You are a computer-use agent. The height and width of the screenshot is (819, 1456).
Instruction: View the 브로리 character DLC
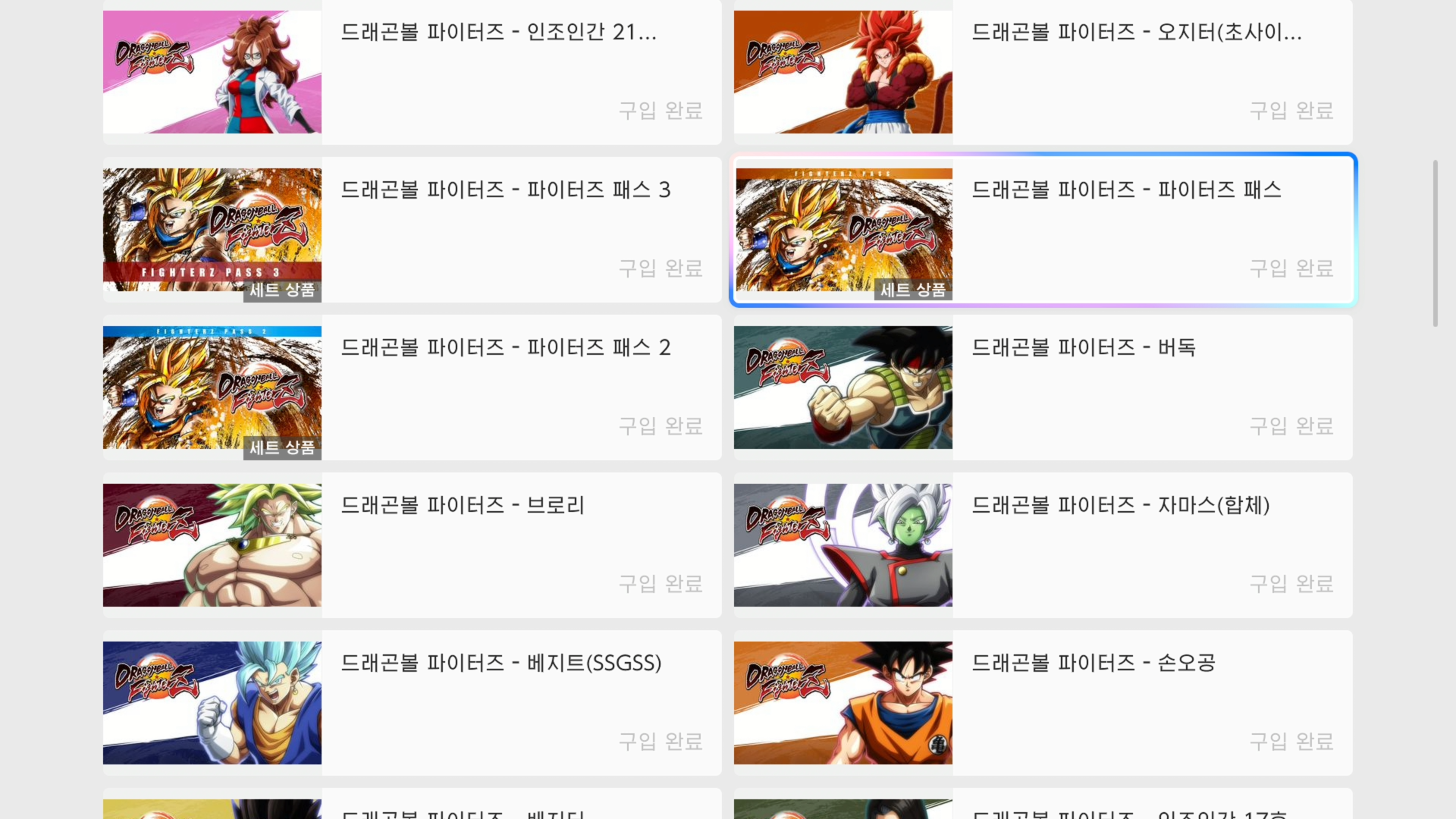tap(411, 545)
